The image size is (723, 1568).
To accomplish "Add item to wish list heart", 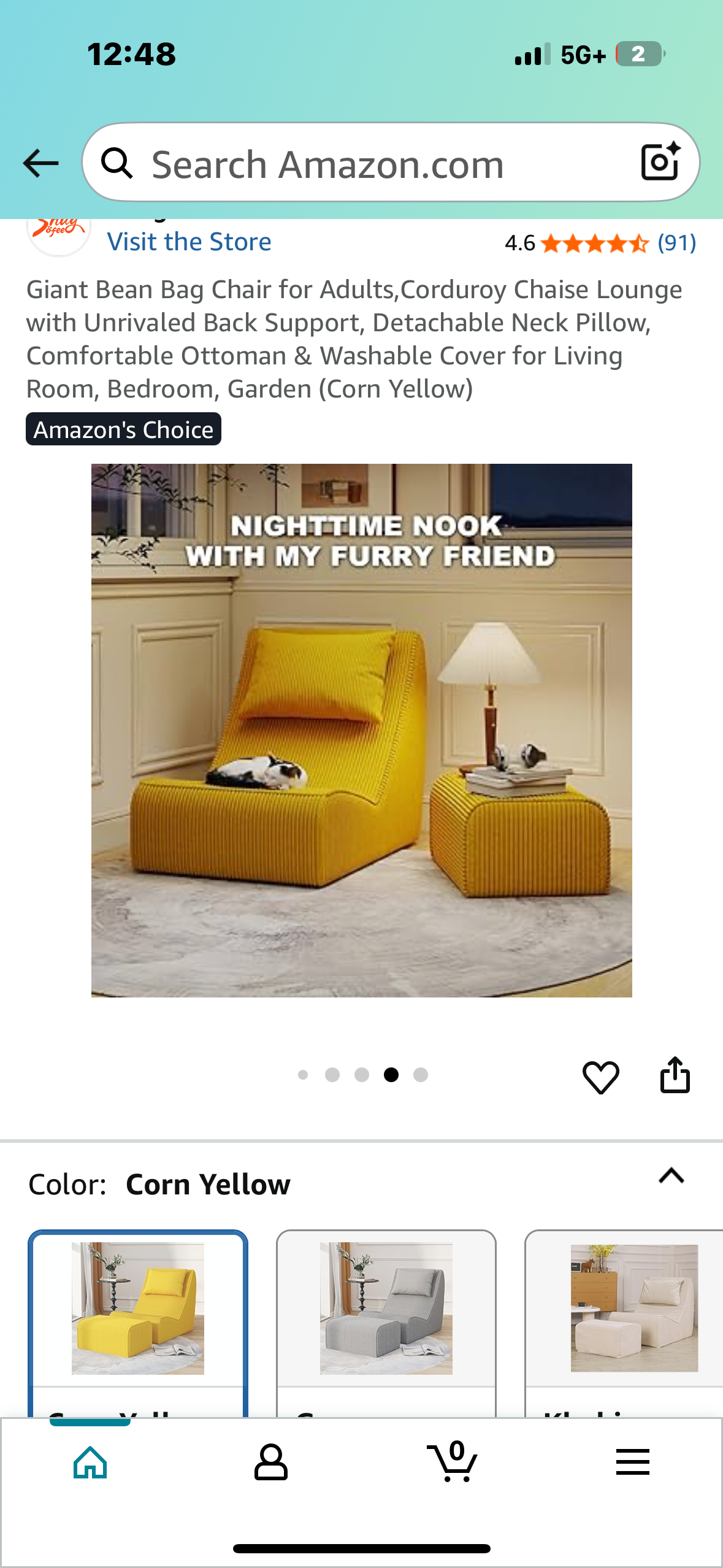I will tap(600, 1077).
